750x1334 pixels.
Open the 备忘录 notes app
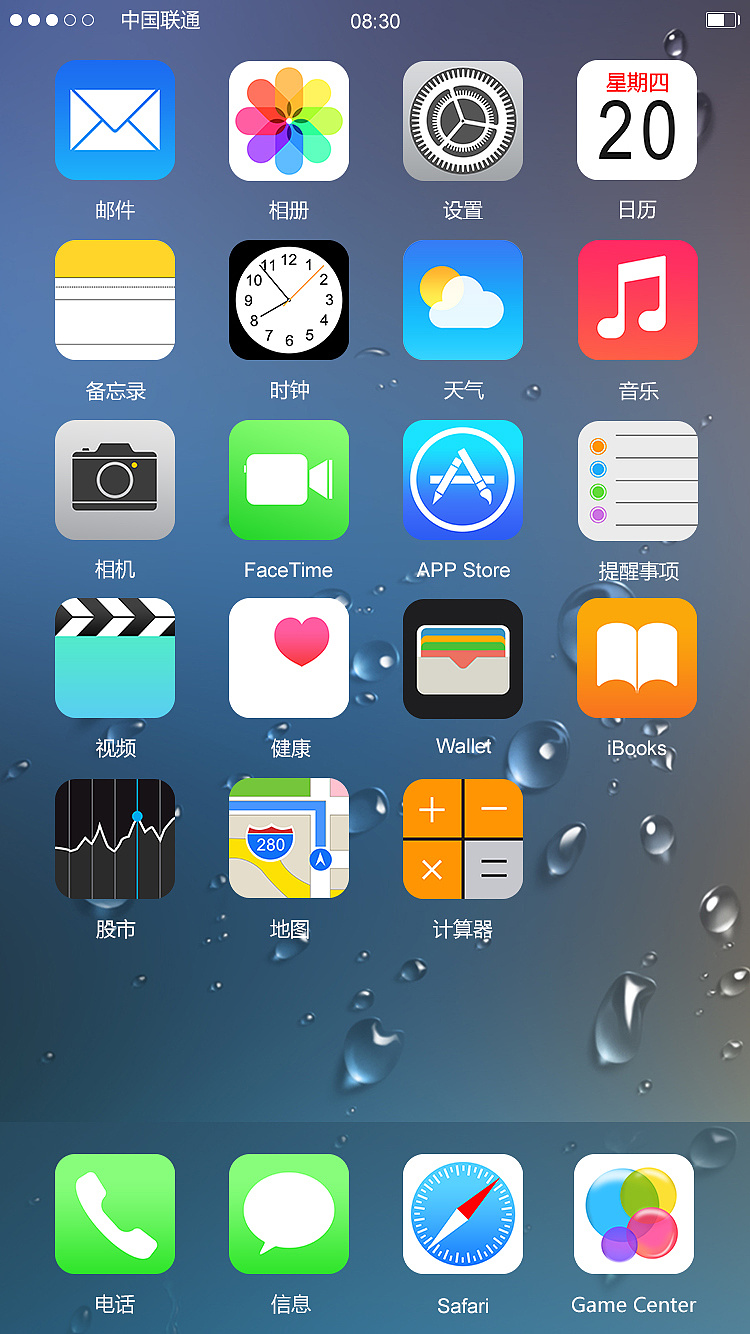(x=115, y=300)
